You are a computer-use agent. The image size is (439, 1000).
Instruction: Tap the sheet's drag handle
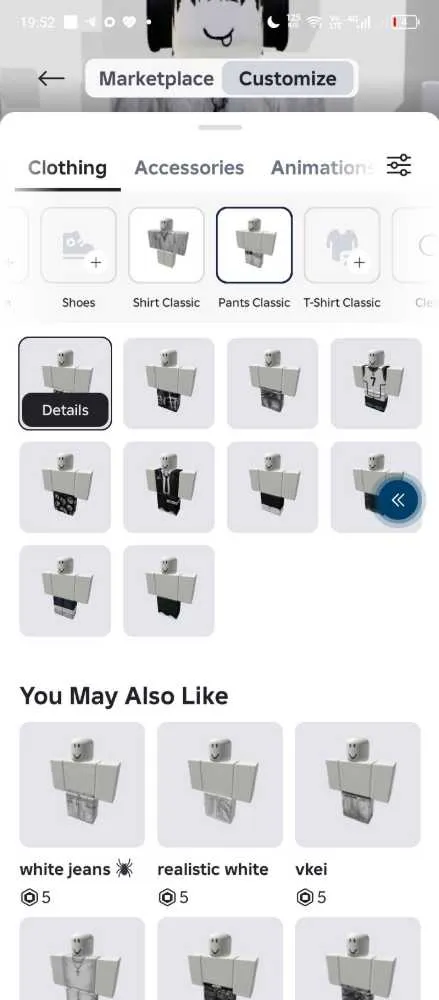click(220, 128)
